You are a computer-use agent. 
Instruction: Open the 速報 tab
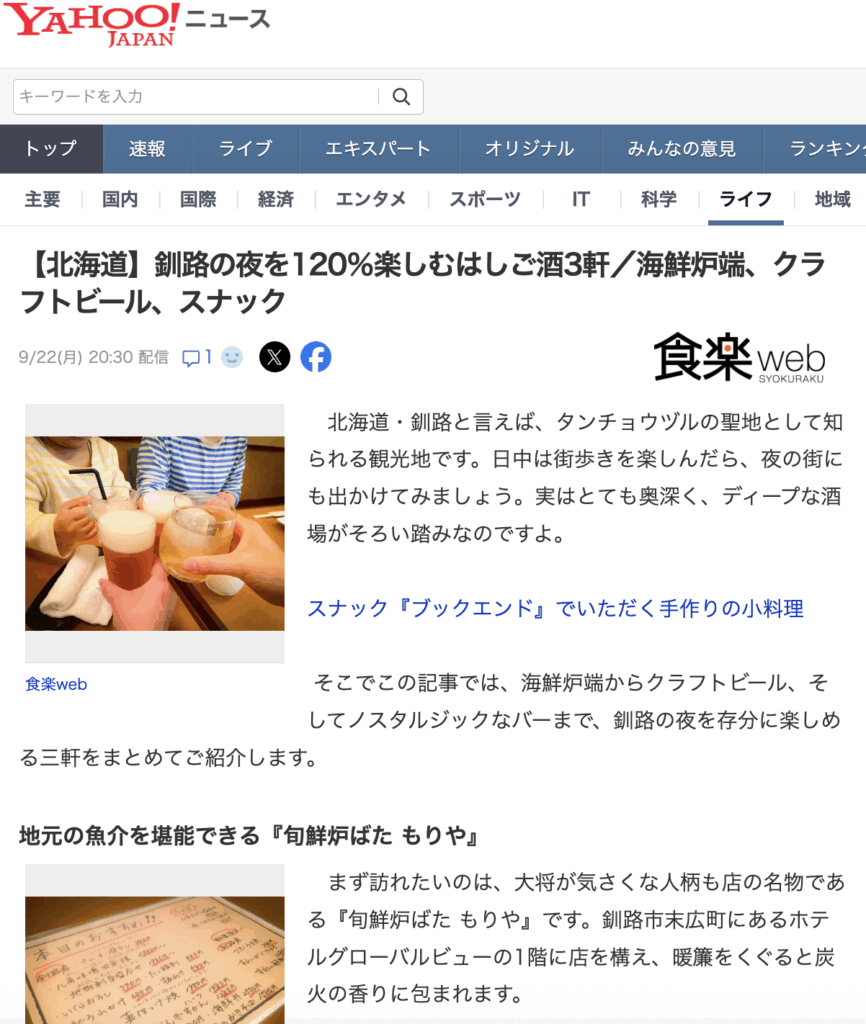147,149
